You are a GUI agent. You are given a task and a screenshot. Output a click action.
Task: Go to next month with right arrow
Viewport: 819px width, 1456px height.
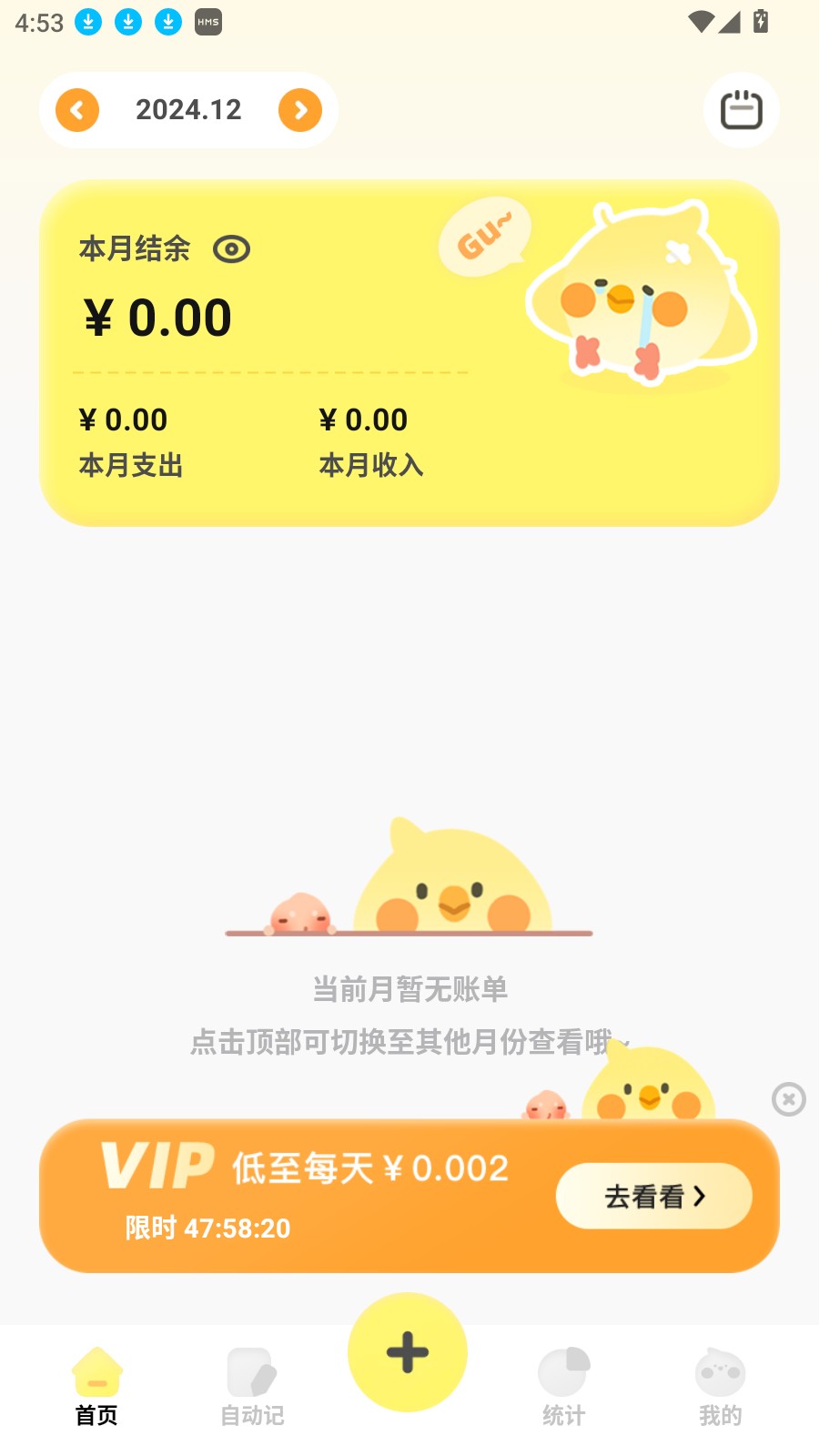click(300, 109)
